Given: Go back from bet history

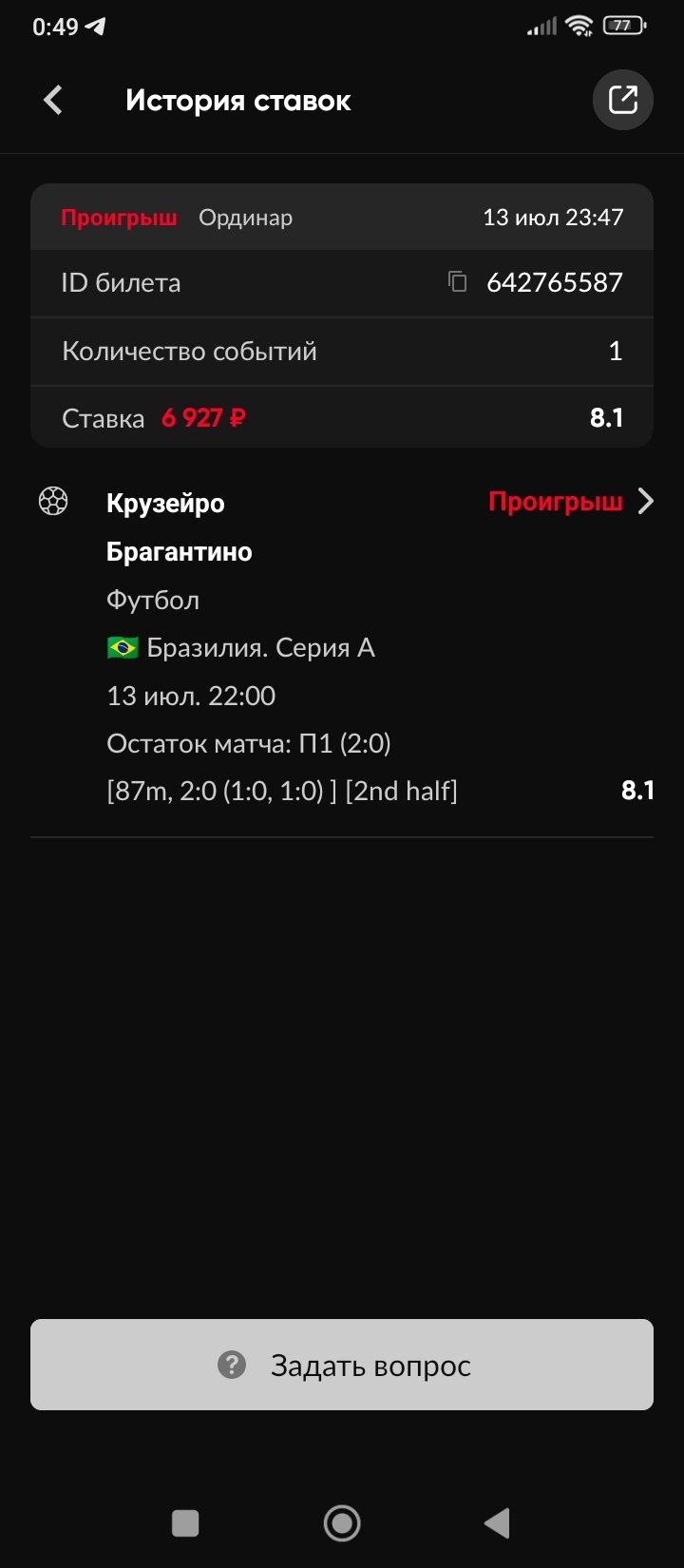Looking at the screenshot, I should point(53,100).
